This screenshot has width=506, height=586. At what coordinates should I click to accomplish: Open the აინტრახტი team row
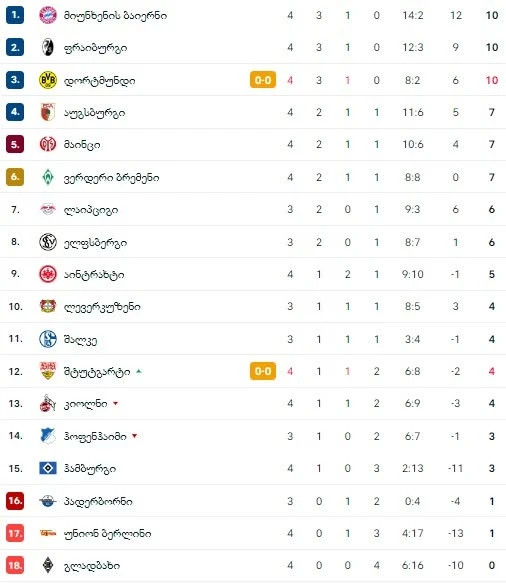click(253, 274)
